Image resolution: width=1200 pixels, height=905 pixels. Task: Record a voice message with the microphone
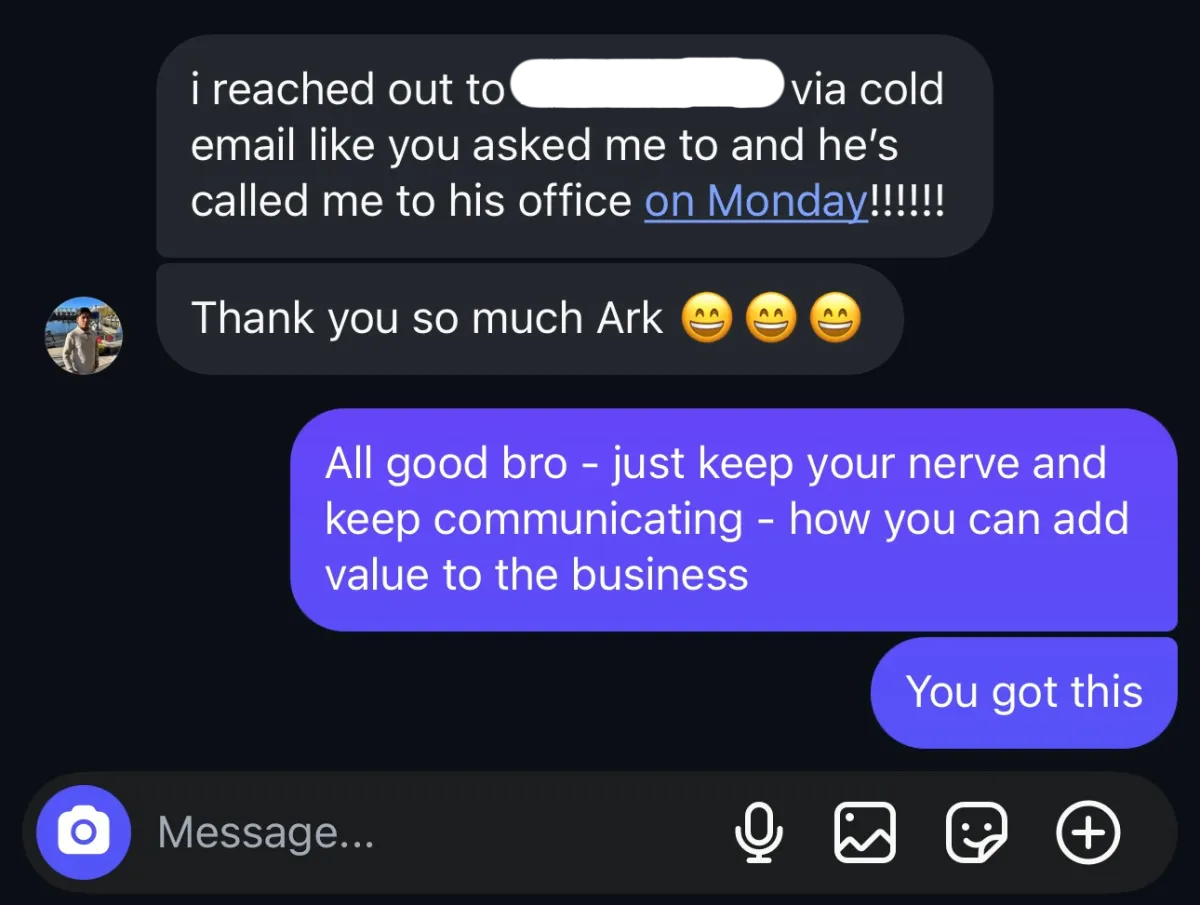click(x=759, y=832)
